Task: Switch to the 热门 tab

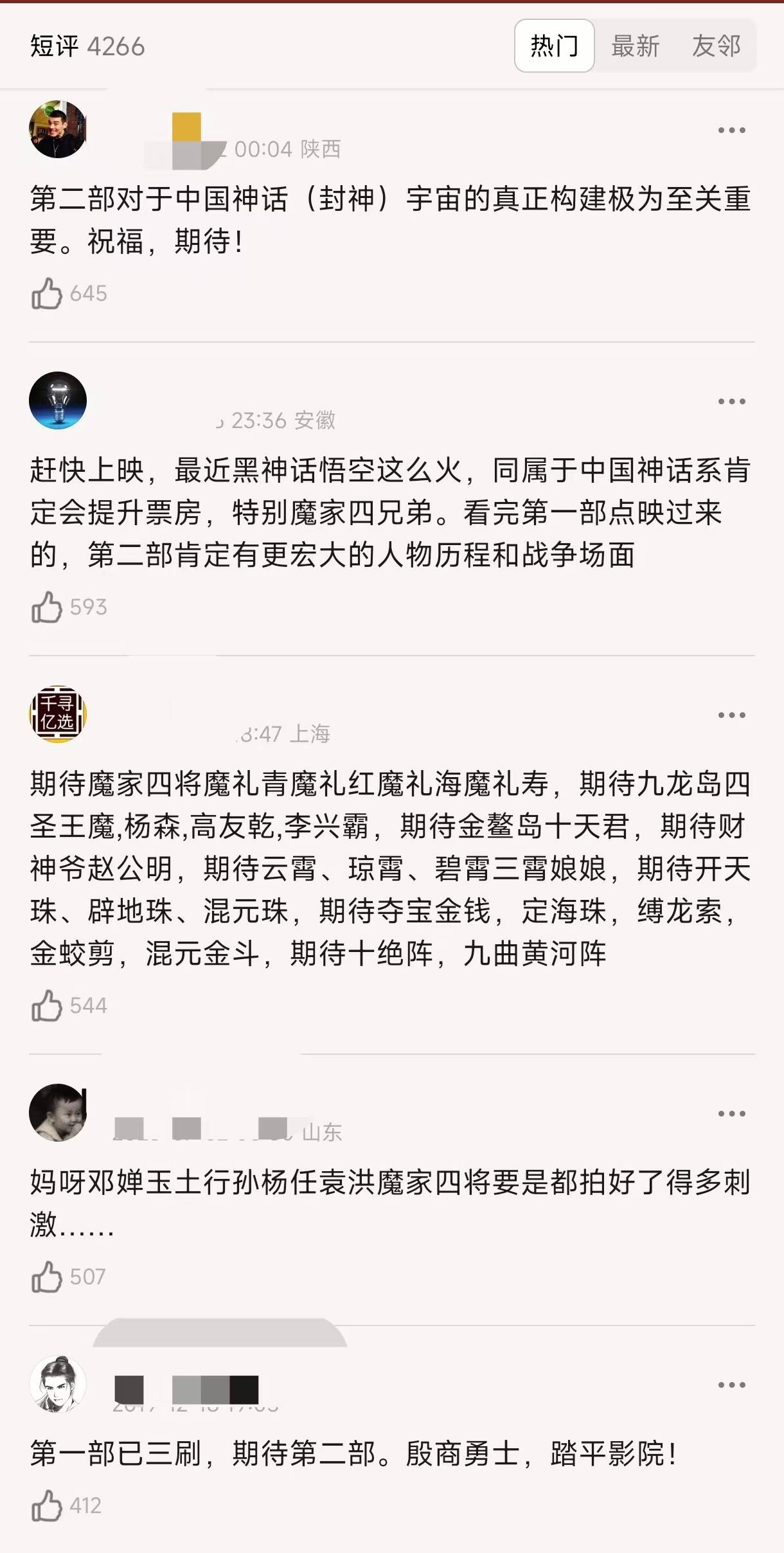Action: [x=554, y=46]
